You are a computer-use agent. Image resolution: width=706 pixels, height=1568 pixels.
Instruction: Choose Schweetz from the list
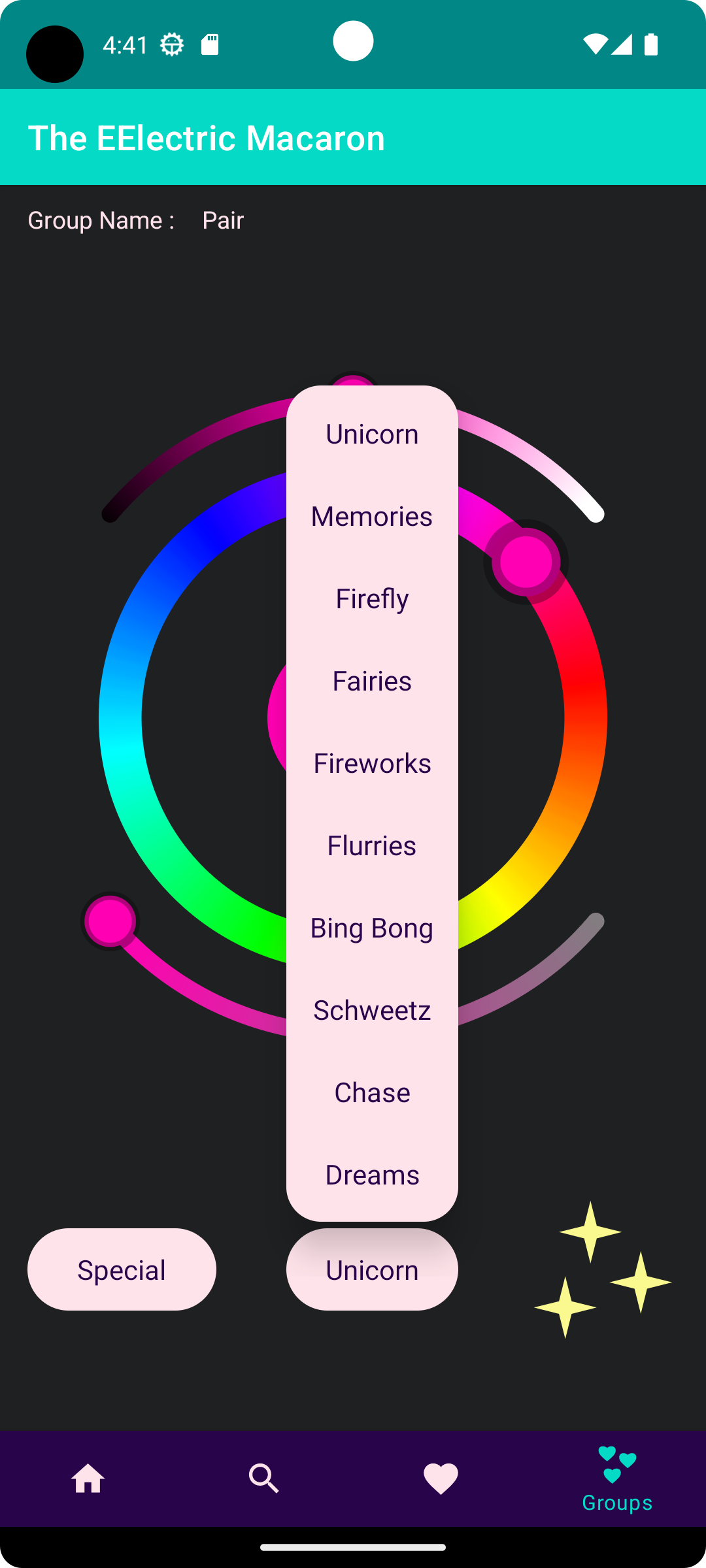click(x=371, y=1011)
